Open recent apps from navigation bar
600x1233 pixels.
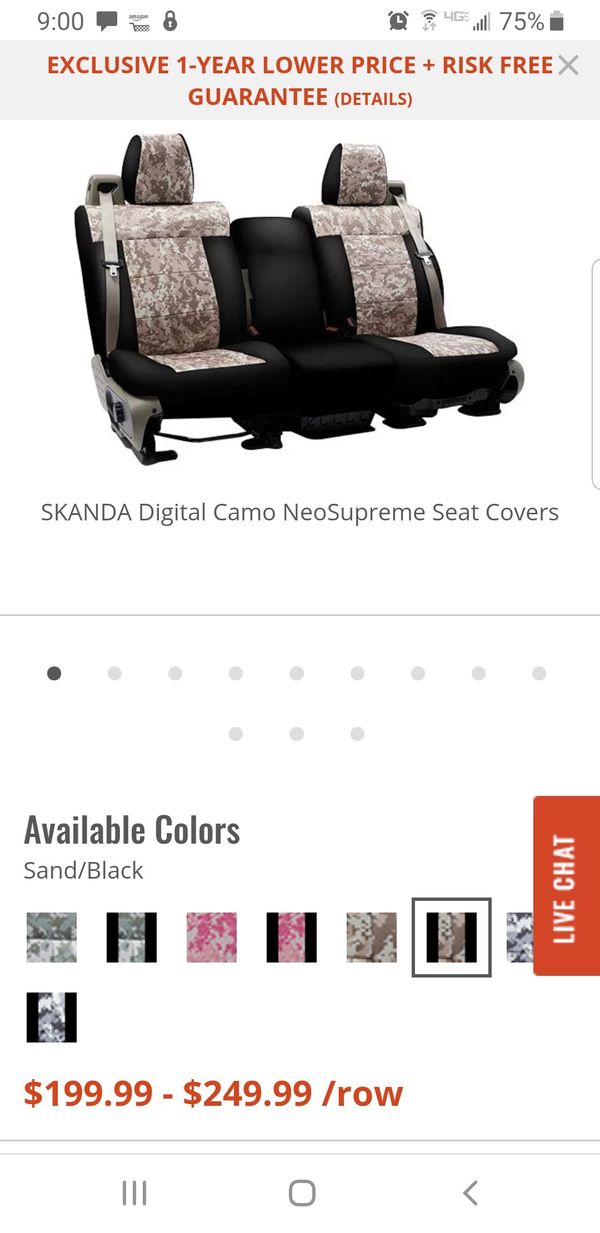coord(134,1192)
